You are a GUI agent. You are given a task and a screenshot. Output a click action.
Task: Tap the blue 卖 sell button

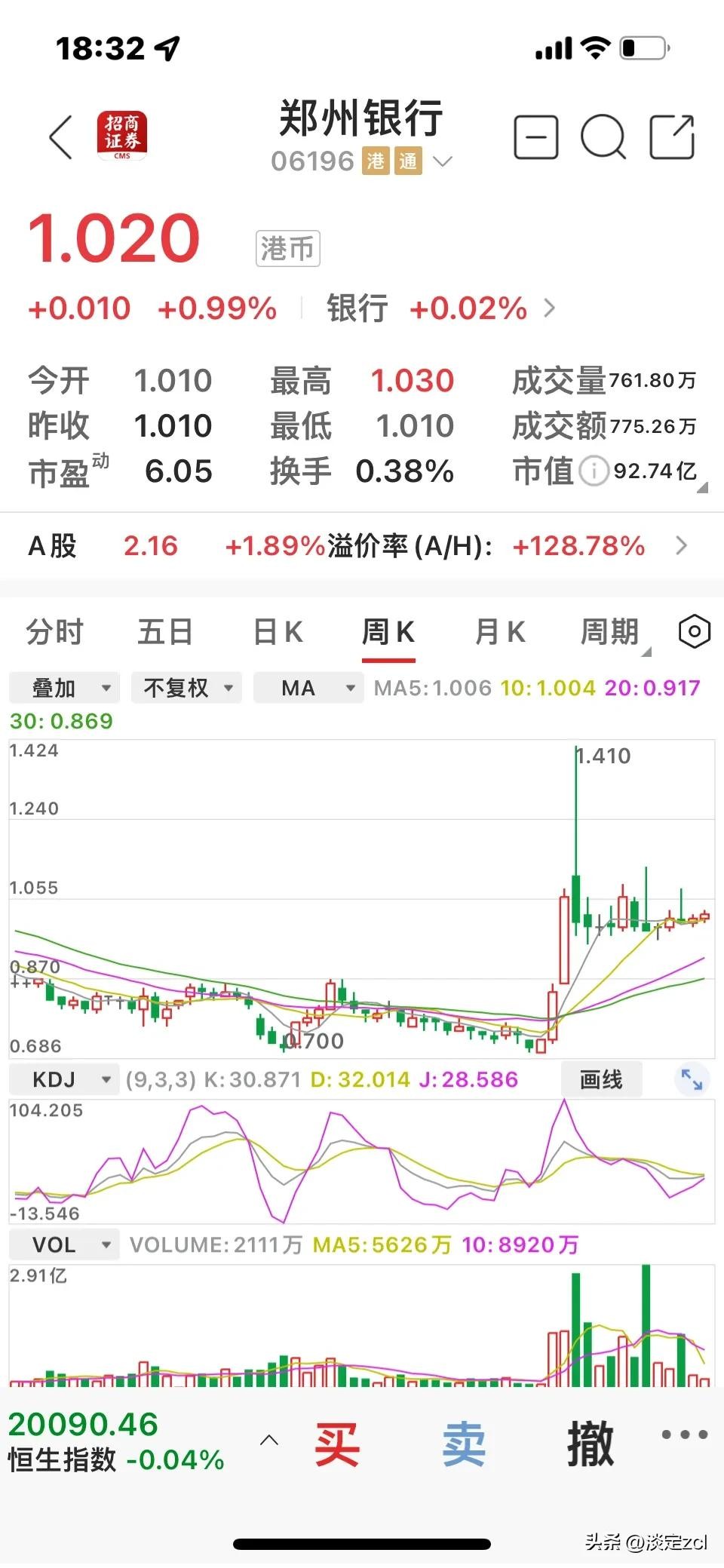464,1444
